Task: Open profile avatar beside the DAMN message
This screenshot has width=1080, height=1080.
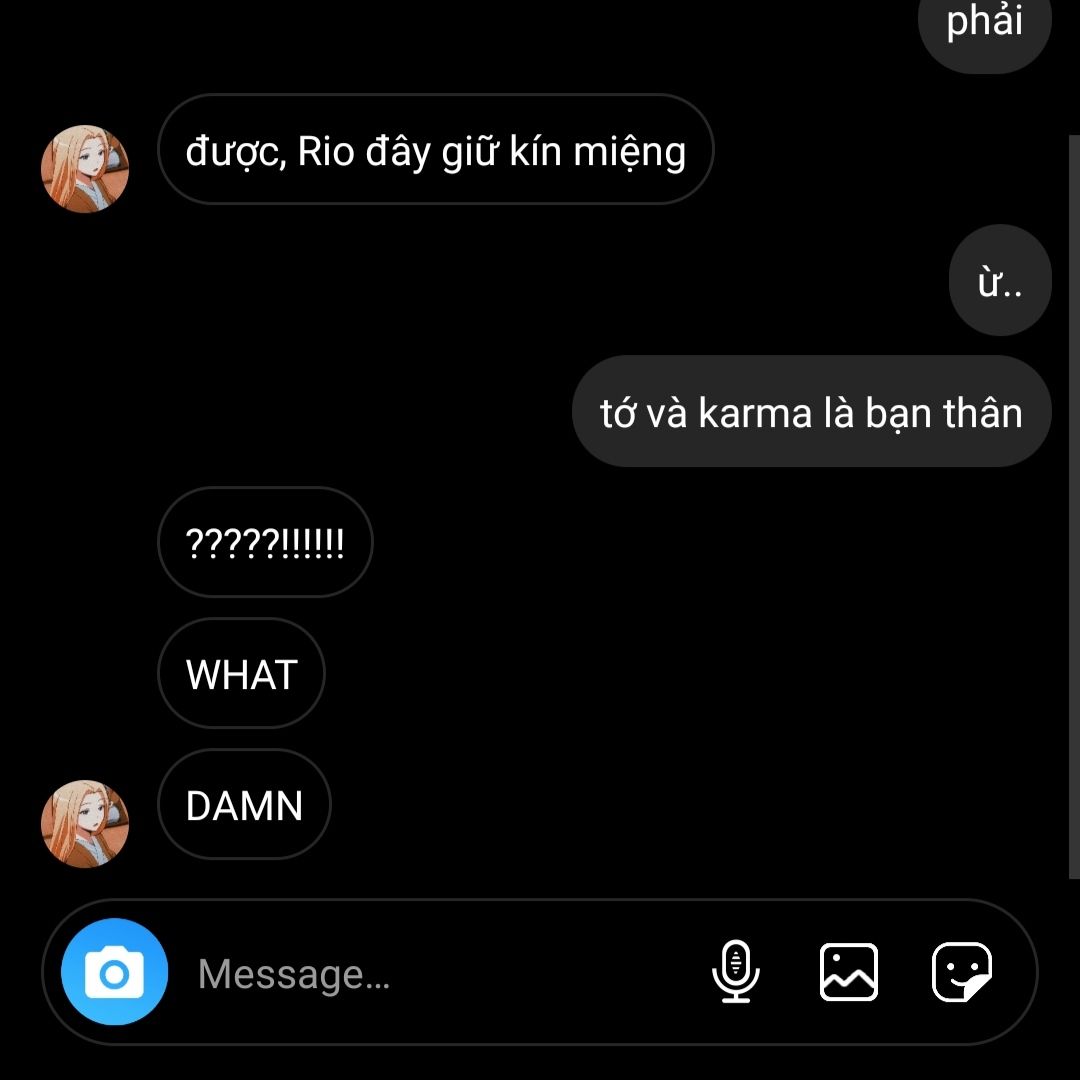Action: click(85, 823)
